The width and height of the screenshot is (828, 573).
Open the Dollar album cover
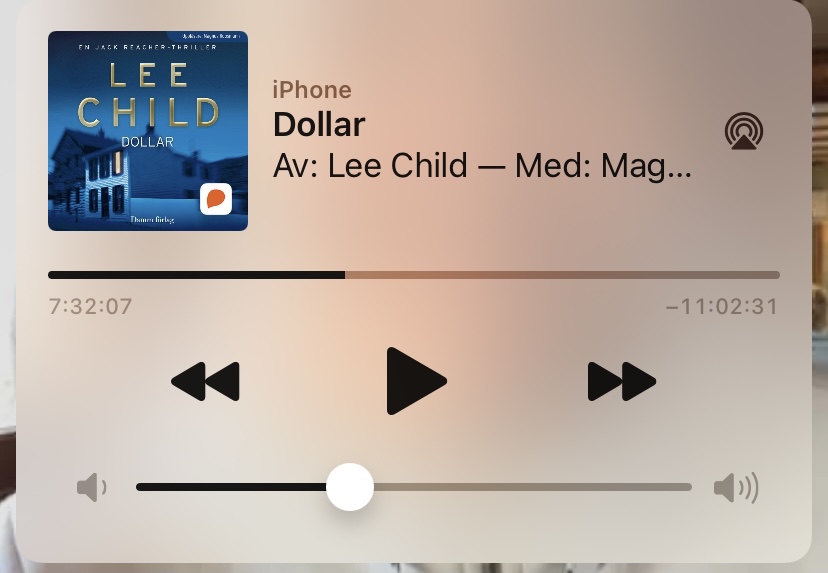click(148, 131)
